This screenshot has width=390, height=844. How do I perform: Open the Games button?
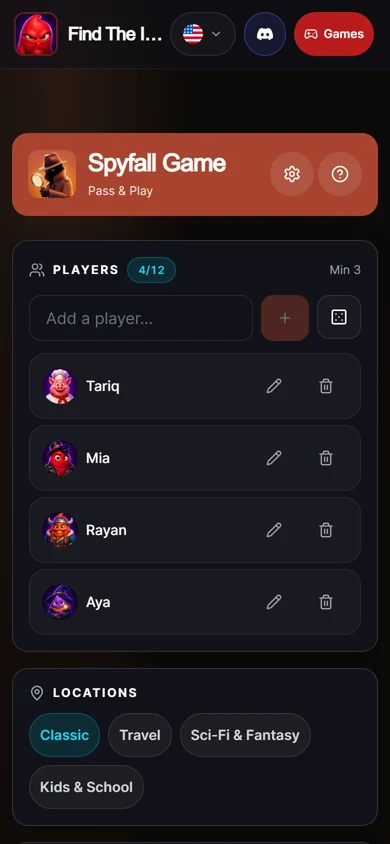334,34
